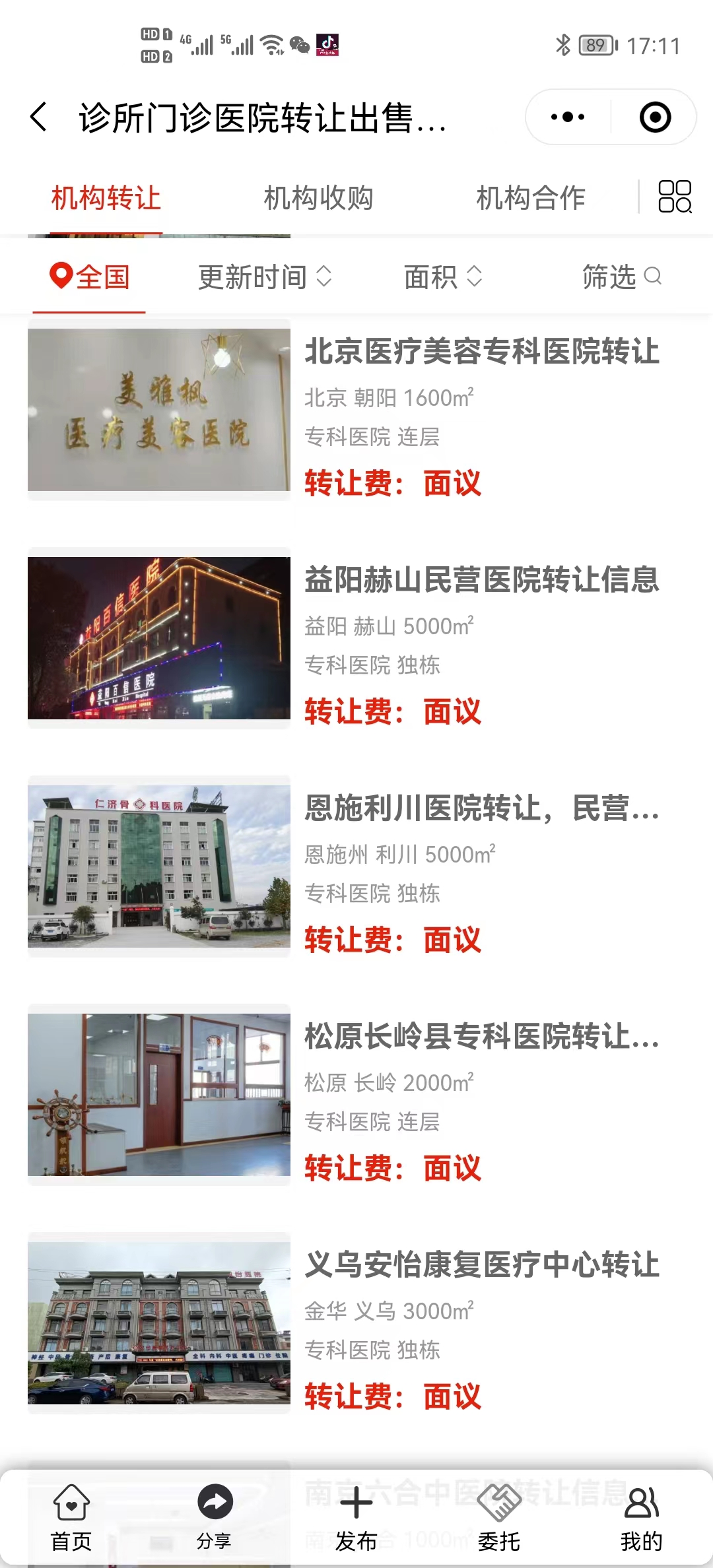The width and height of the screenshot is (713, 1568).
Task: Go back using the top-left arrow
Action: 39,117
